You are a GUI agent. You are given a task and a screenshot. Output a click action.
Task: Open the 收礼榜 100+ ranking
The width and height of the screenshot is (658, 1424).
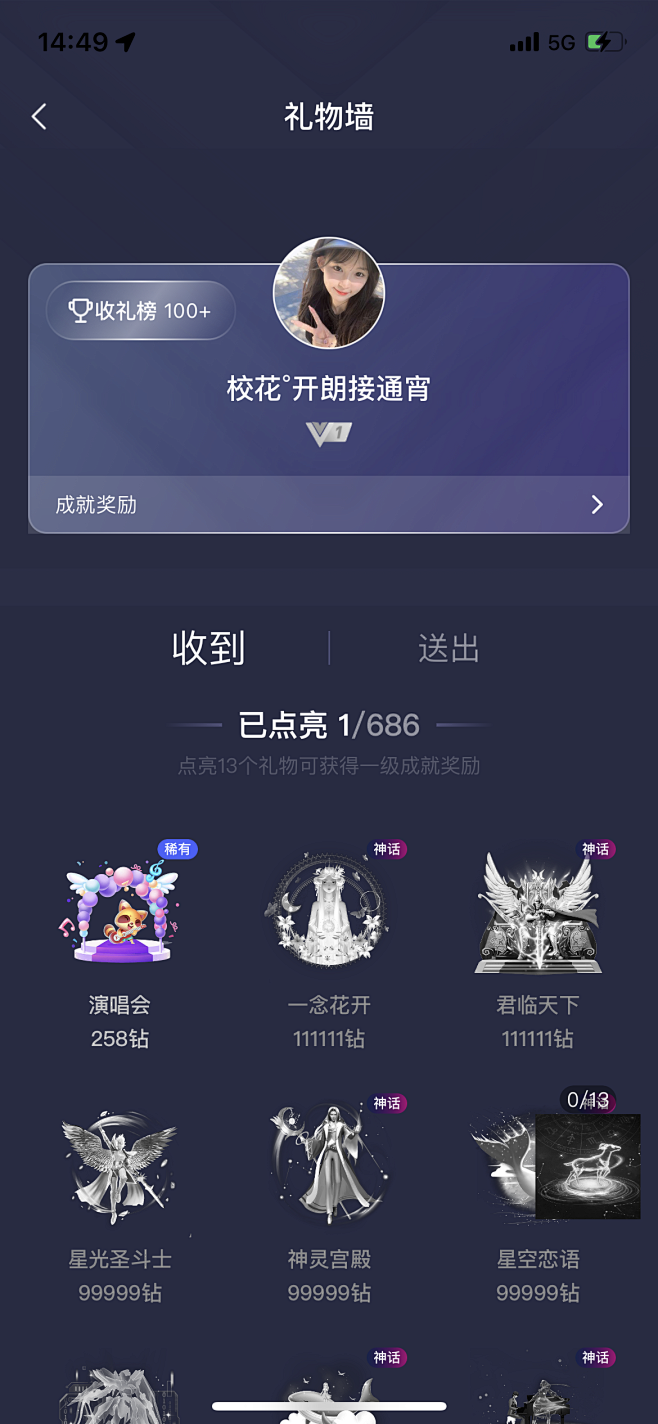(141, 311)
